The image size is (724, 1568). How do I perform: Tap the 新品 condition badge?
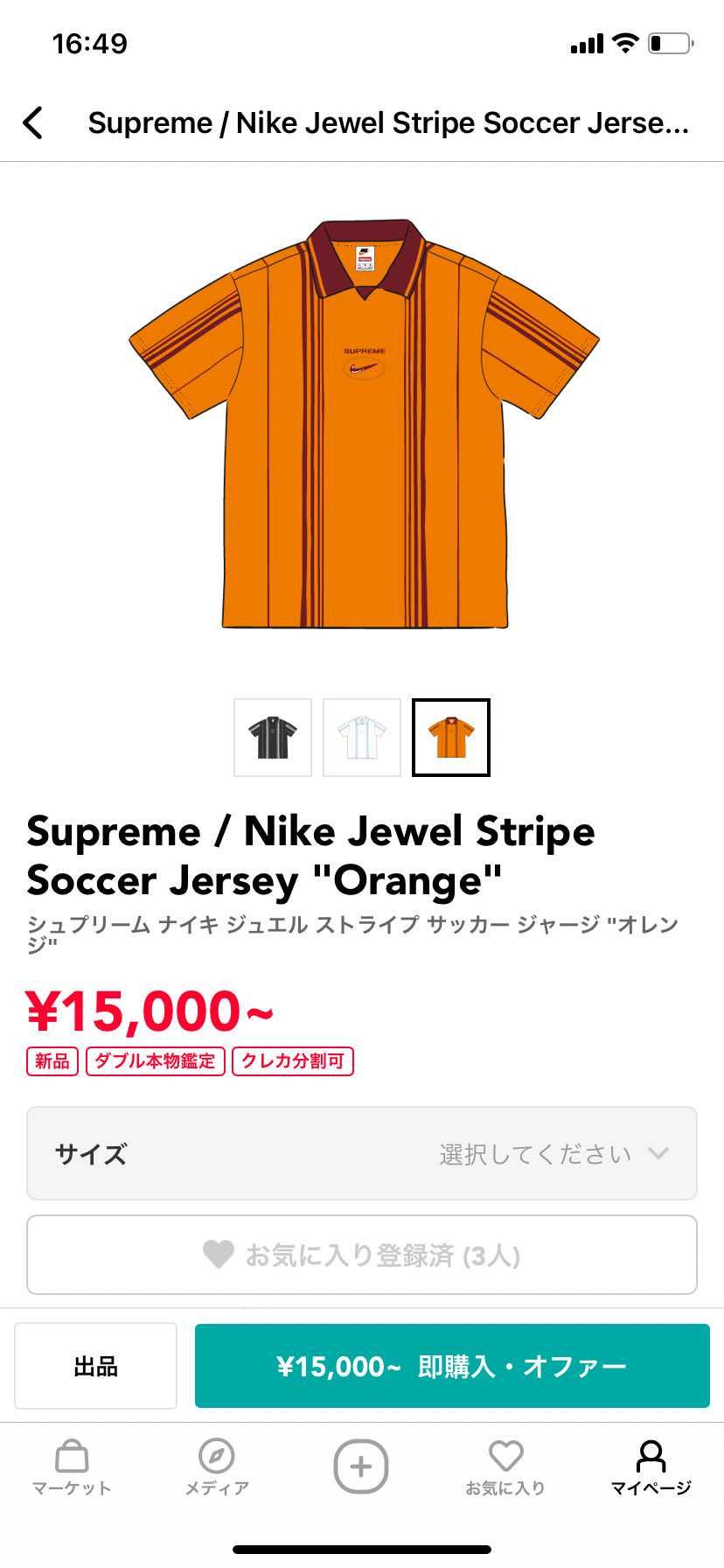click(52, 1061)
